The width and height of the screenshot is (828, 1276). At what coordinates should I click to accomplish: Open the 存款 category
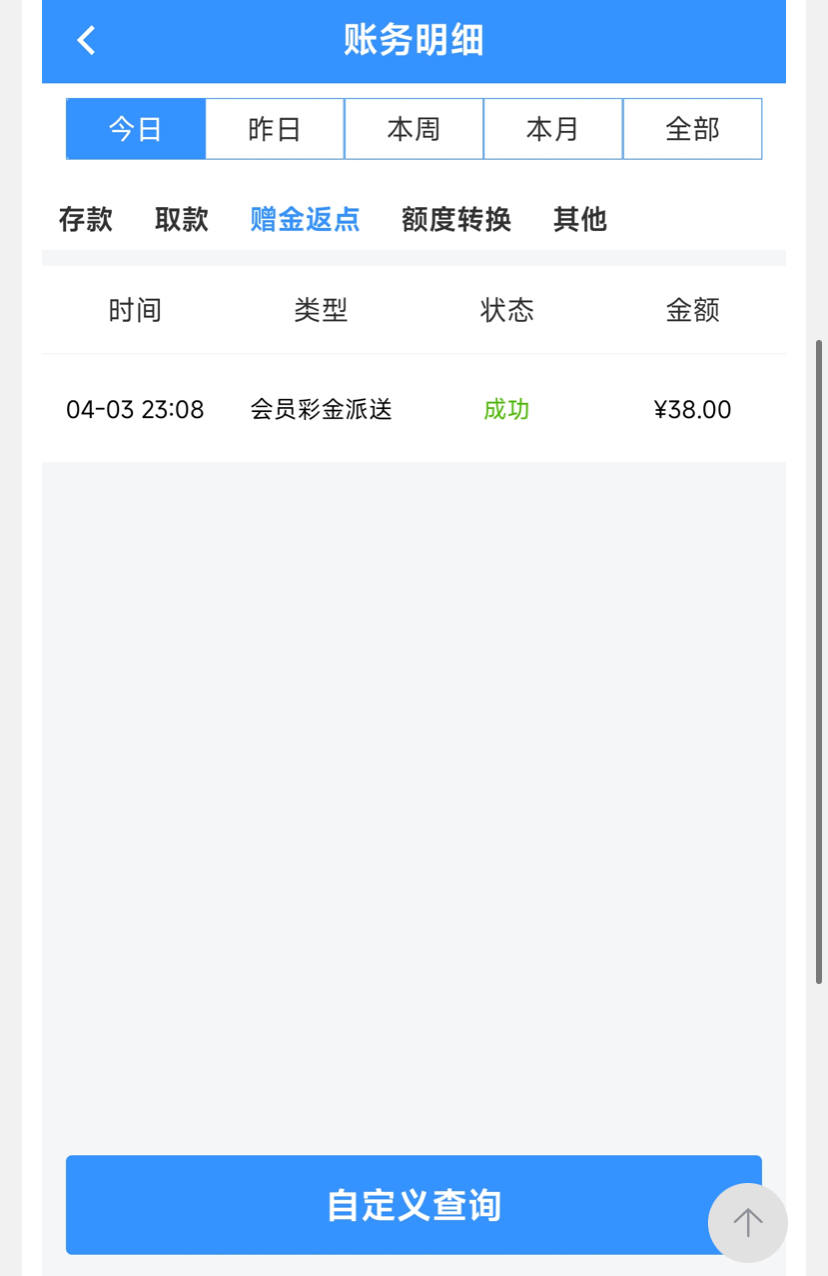86,219
